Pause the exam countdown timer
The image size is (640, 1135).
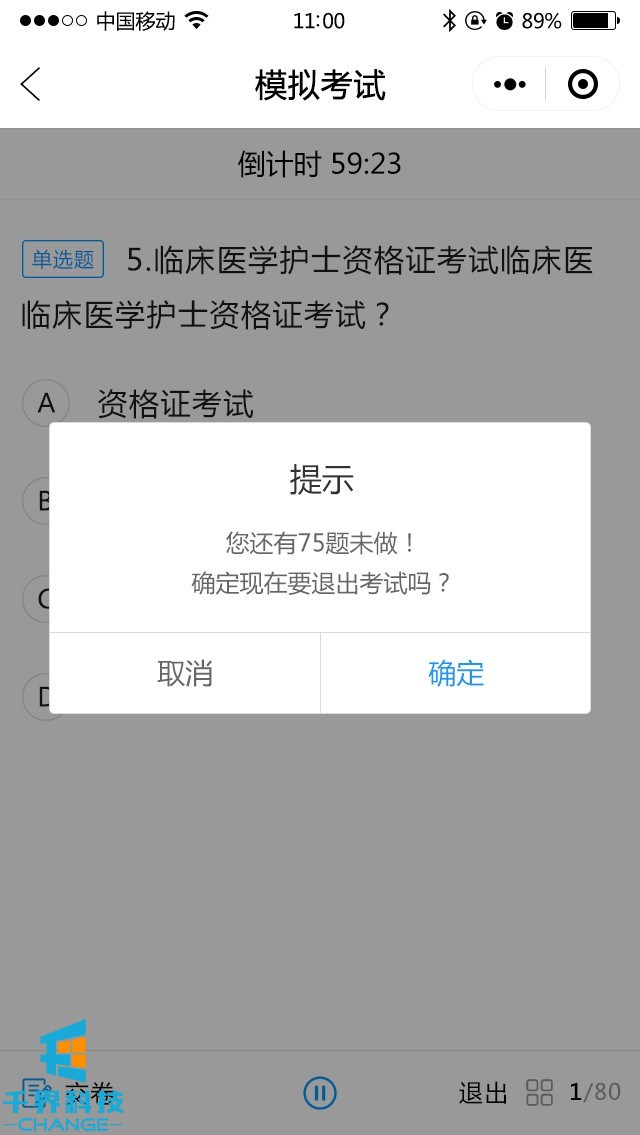tap(320, 1092)
